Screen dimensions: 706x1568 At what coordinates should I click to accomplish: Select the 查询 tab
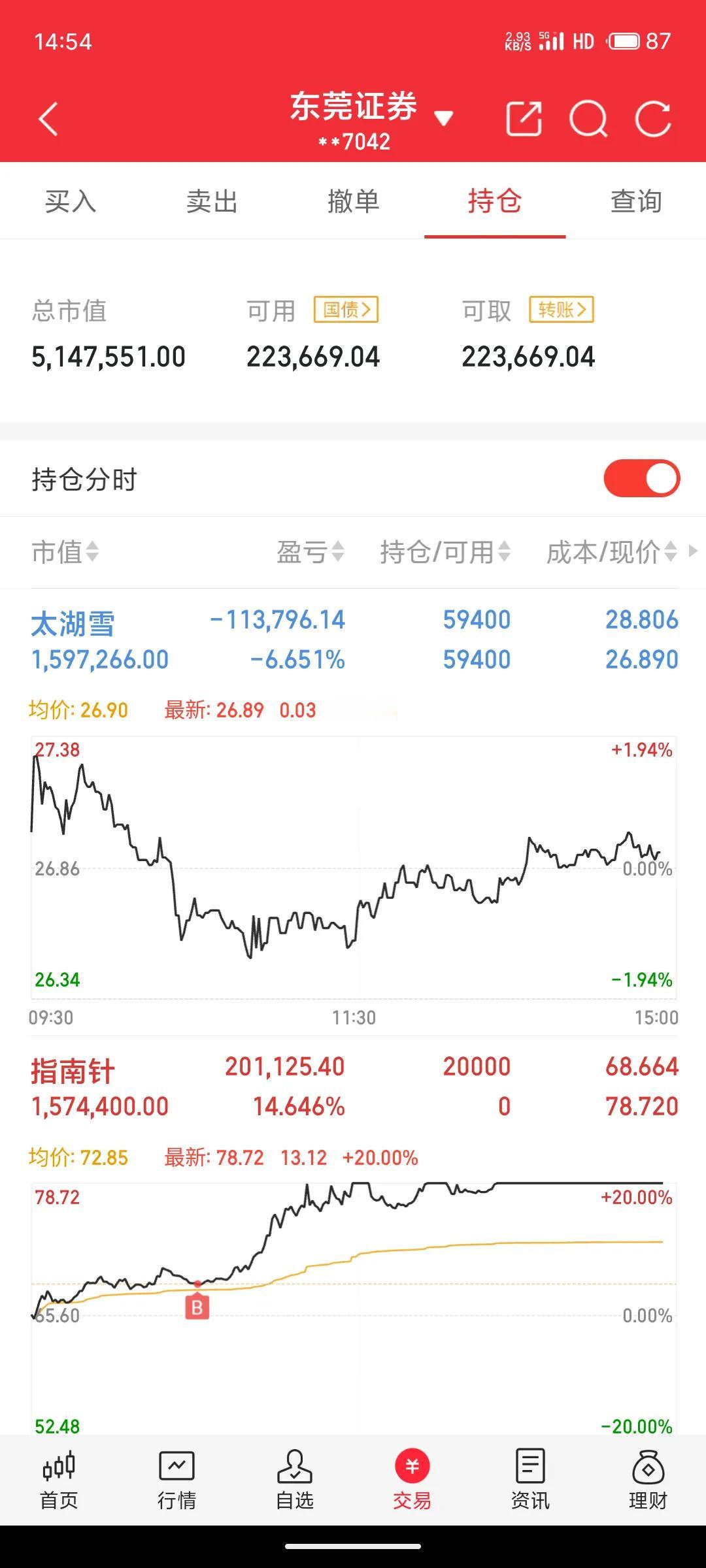click(x=635, y=201)
